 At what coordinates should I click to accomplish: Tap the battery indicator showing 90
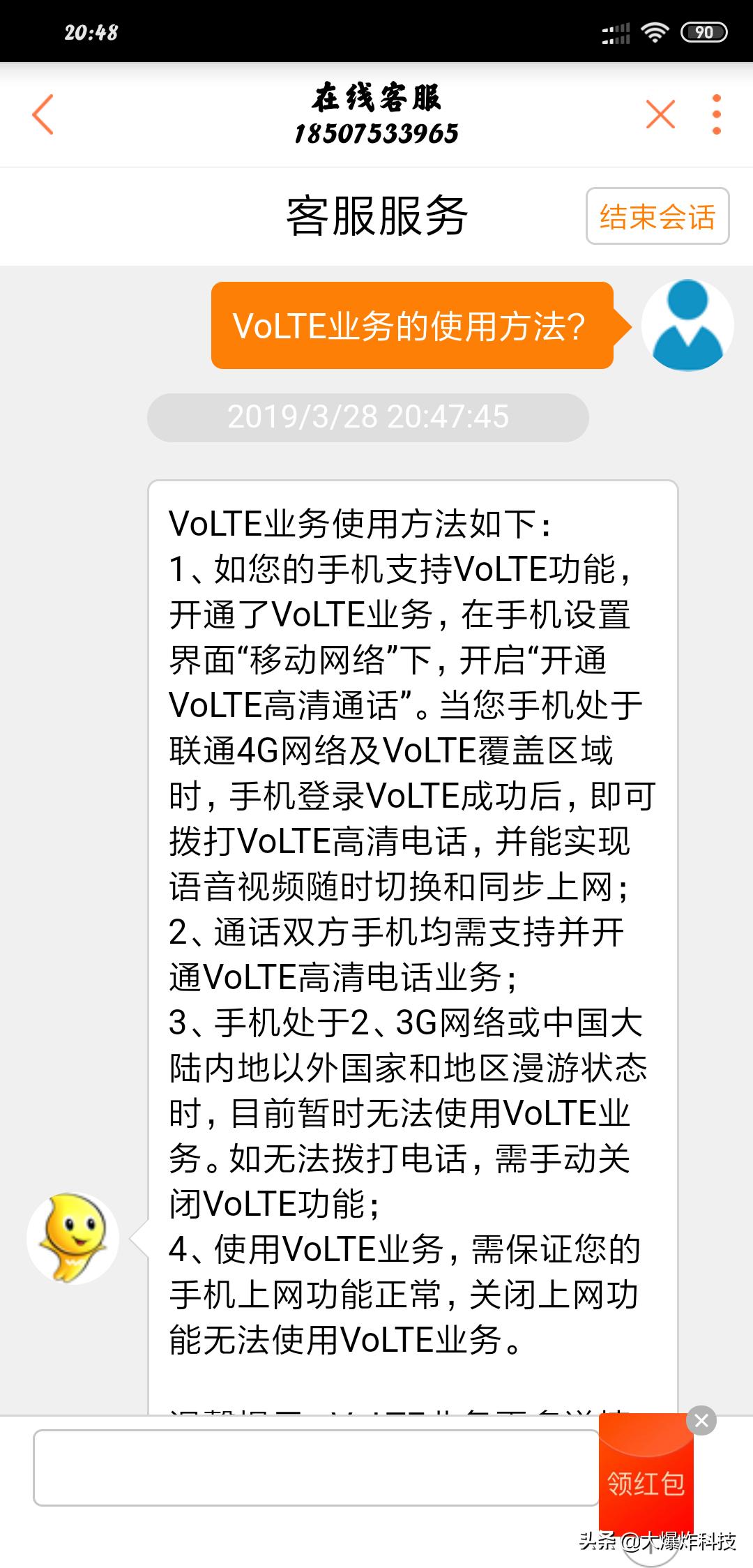coord(701,32)
